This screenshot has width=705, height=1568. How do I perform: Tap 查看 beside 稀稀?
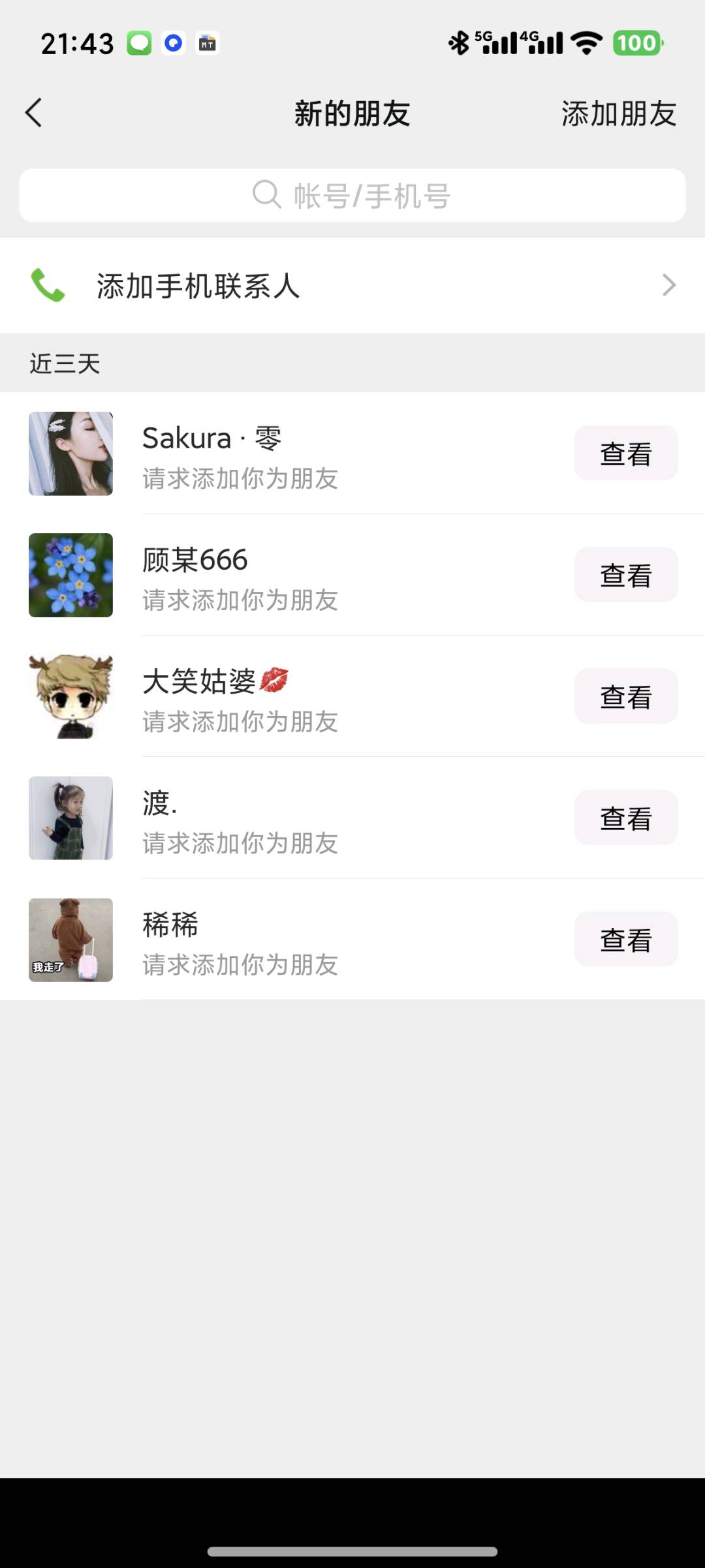pos(625,939)
